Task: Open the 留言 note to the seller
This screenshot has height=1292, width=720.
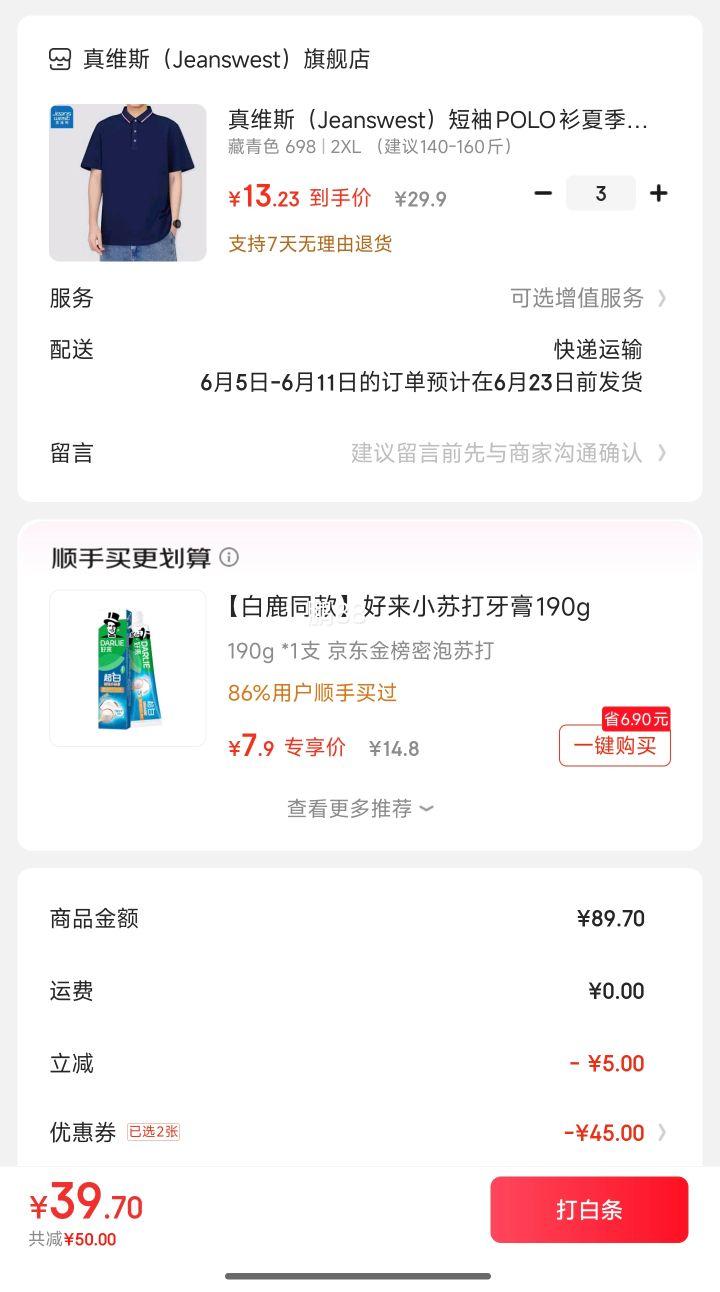Action: pos(505,453)
